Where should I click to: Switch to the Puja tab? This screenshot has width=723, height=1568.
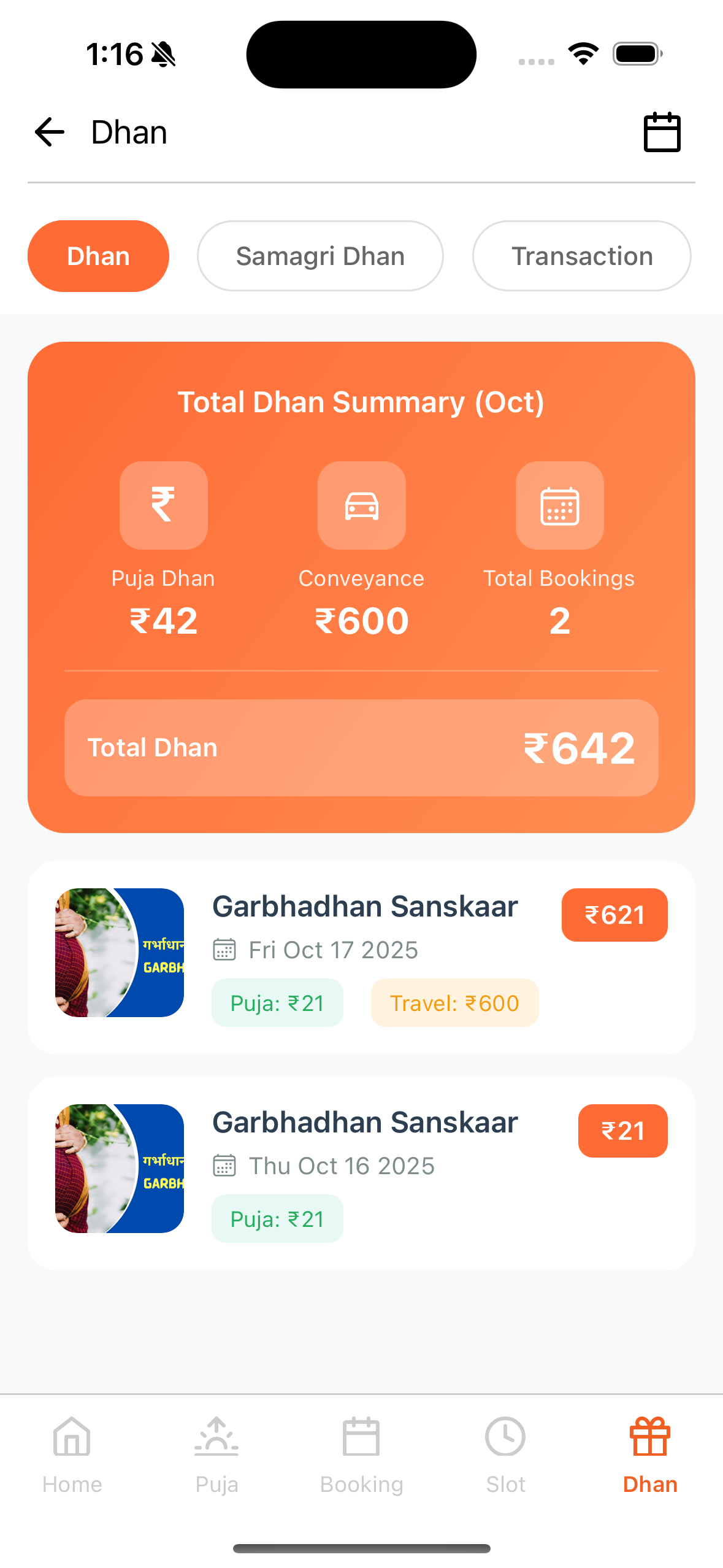coord(216,1454)
